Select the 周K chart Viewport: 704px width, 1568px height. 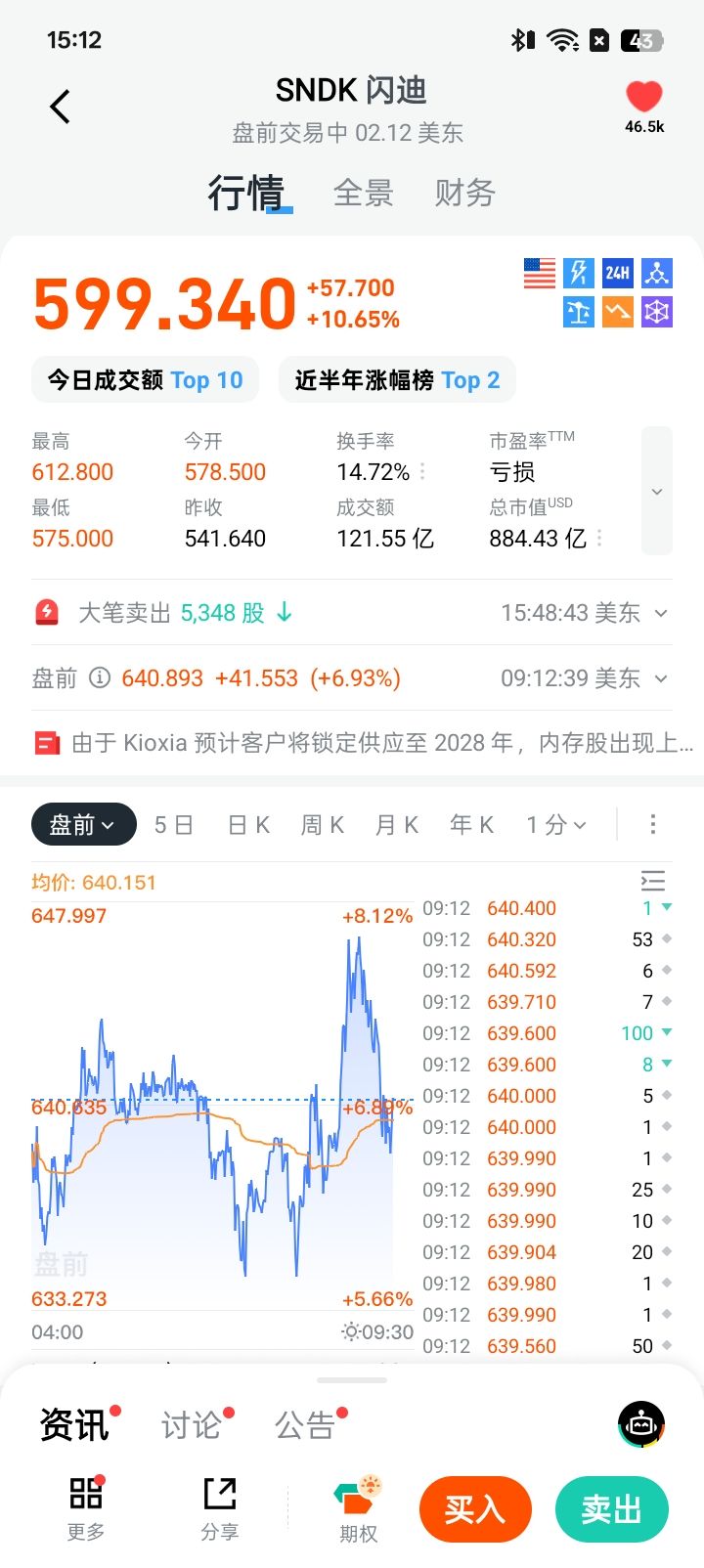pyautogui.click(x=323, y=825)
